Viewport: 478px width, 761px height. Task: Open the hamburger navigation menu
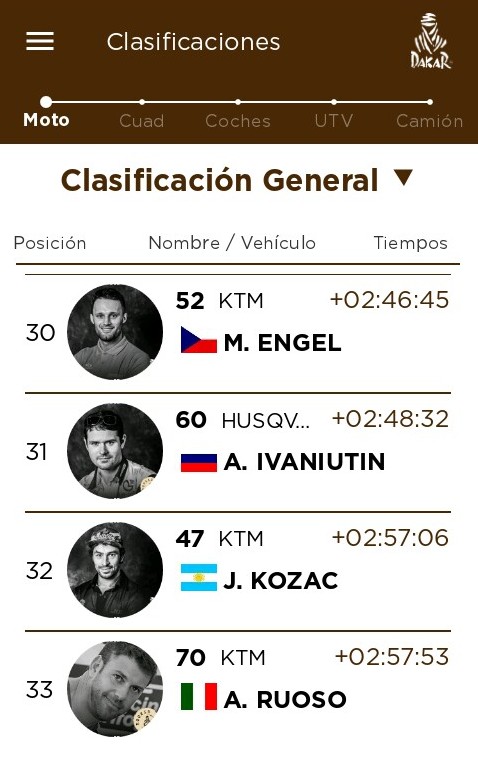pos(40,41)
